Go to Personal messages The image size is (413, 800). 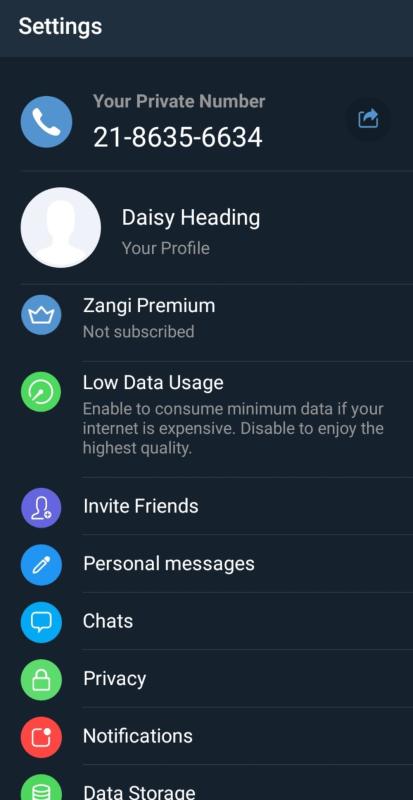(206, 564)
